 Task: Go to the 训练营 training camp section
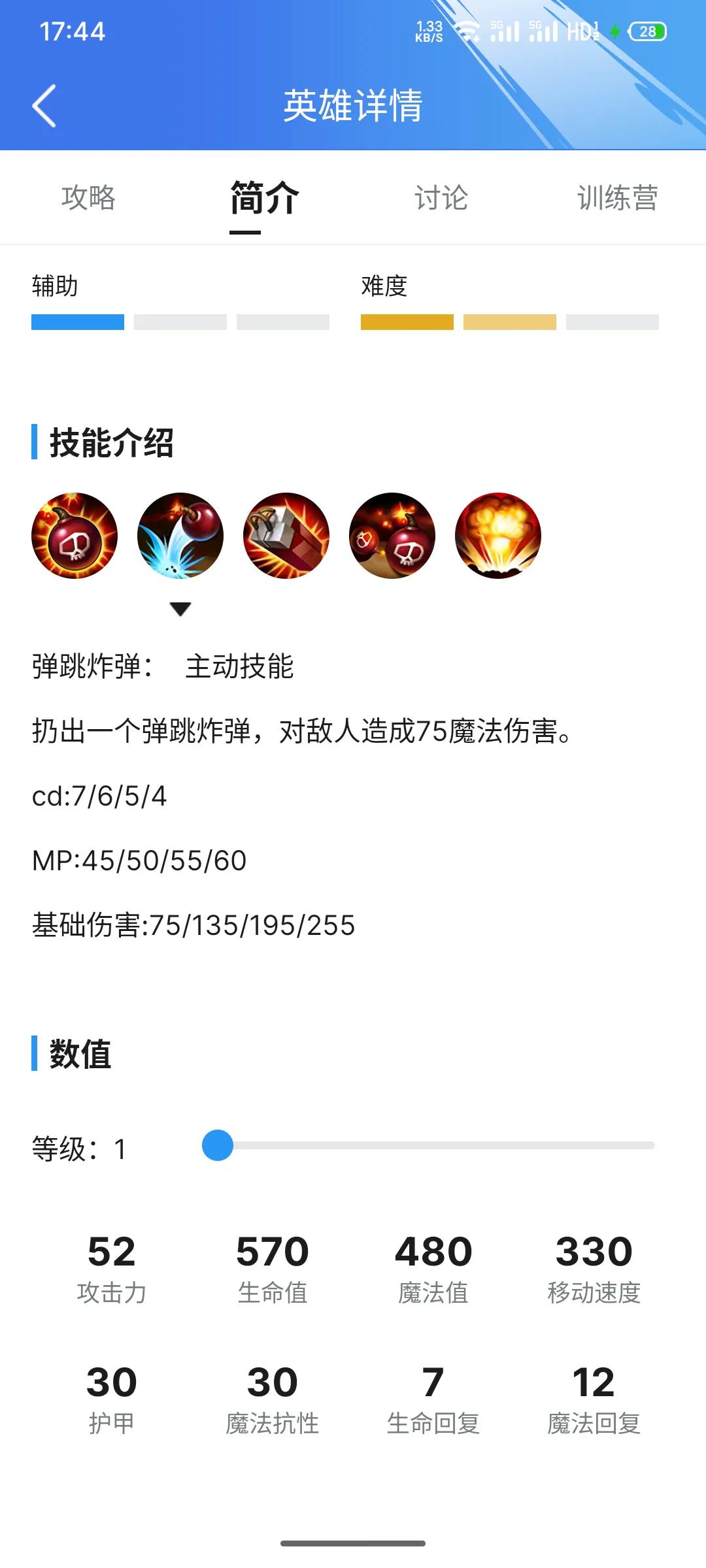point(617,199)
